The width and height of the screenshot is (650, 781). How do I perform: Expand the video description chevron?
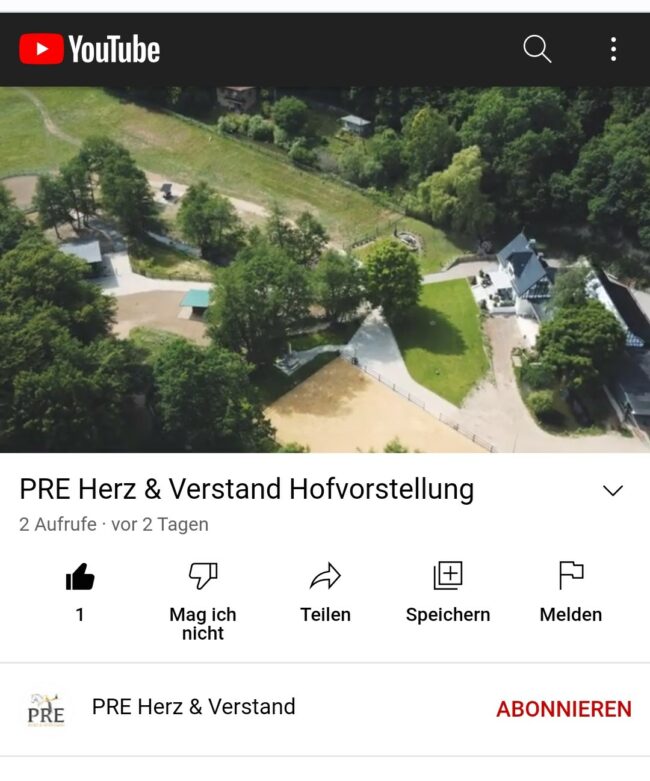tap(612, 490)
